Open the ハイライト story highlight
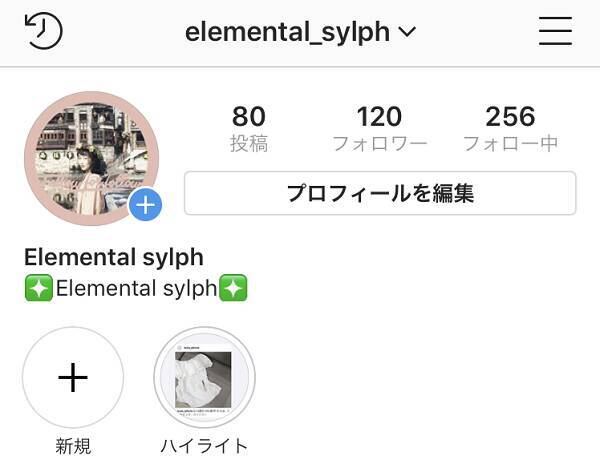600x468 pixels. (x=204, y=378)
